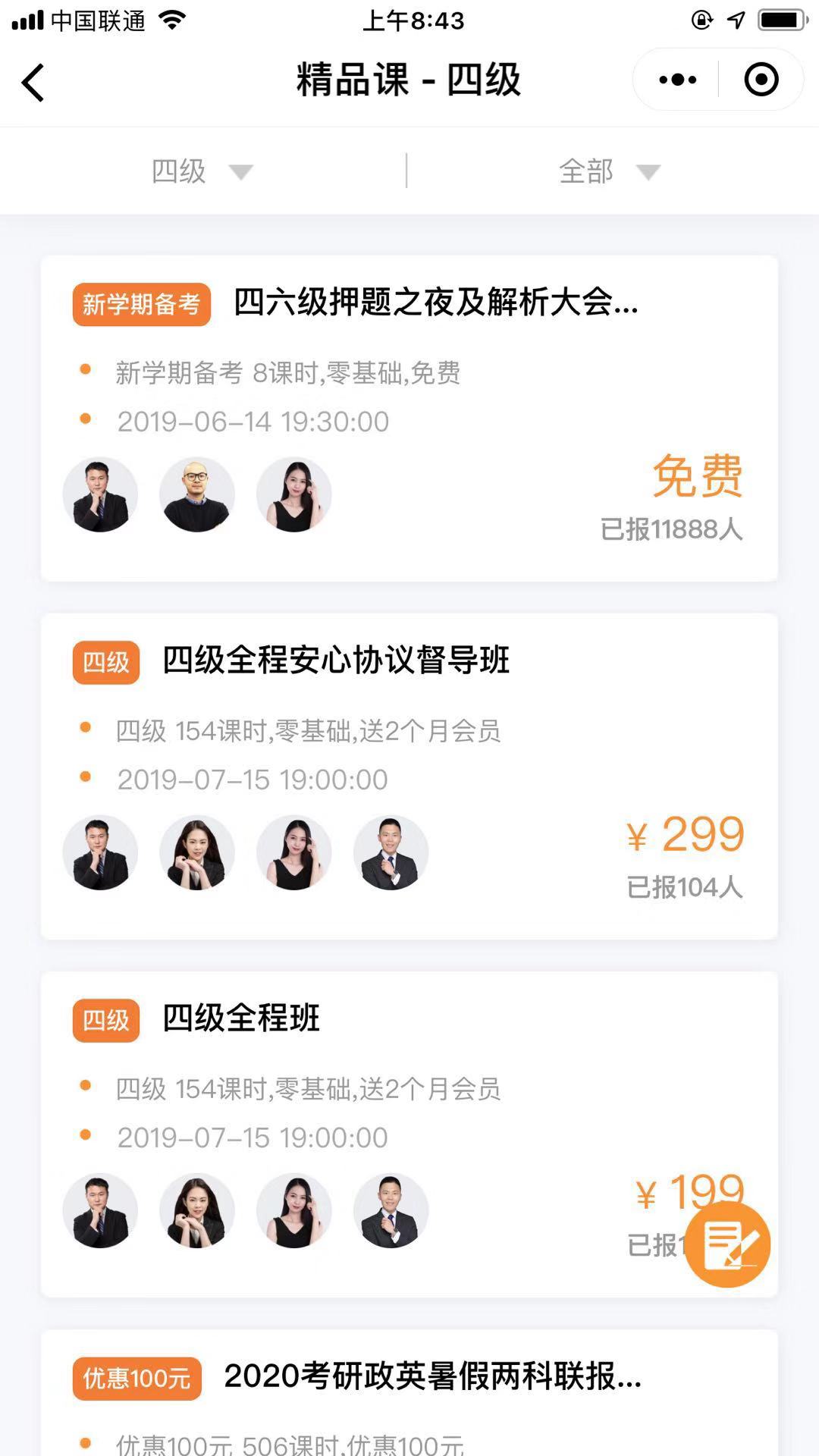
Task: Open the 四六级押题之夜及解析大会 course card
Action: tap(409, 419)
